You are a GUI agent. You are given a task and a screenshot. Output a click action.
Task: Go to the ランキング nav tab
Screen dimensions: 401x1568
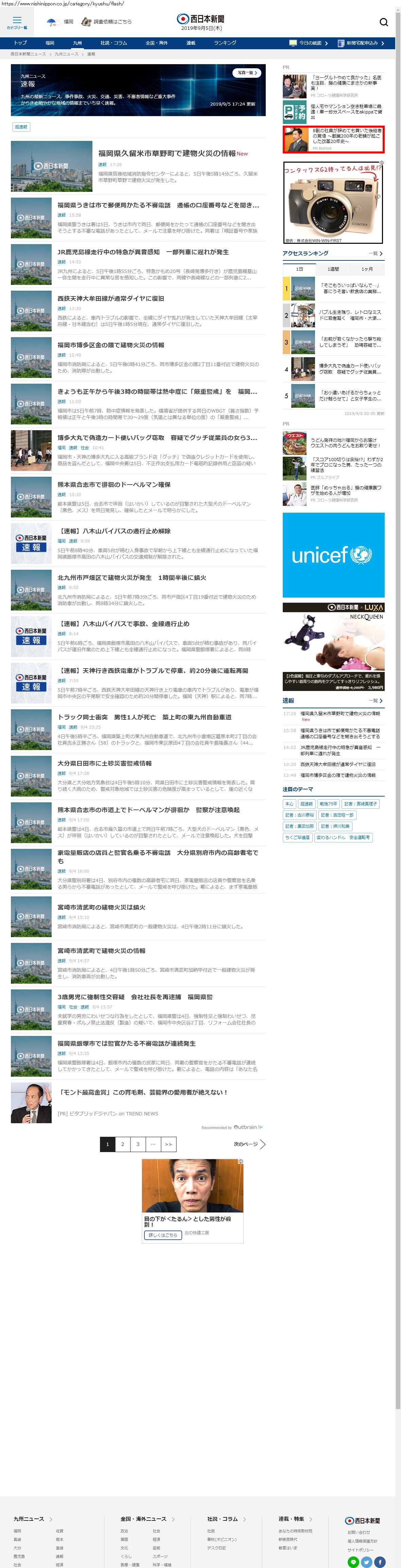click(x=225, y=43)
